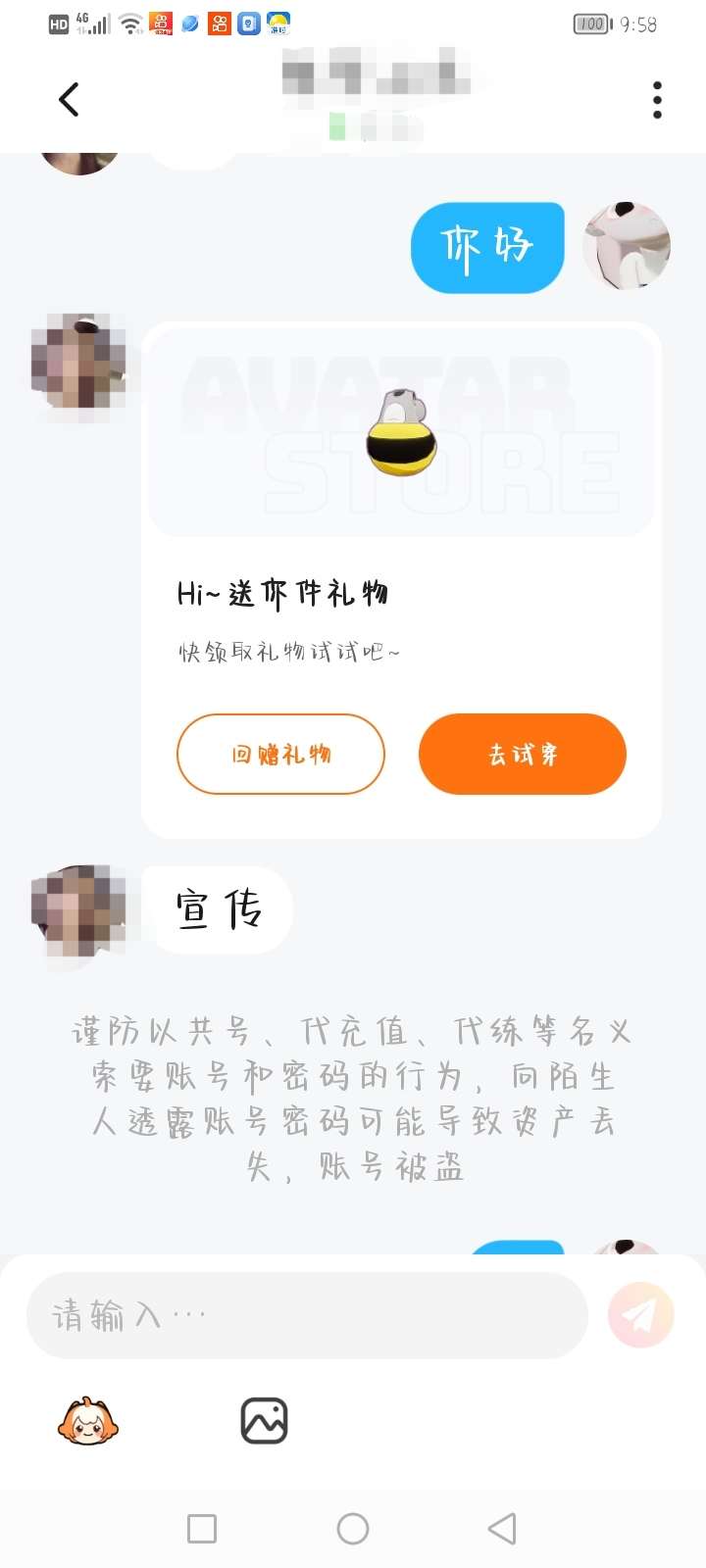The width and height of the screenshot is (706, 1568).
Task: Go back from this chat
Action: click(69, 99)
